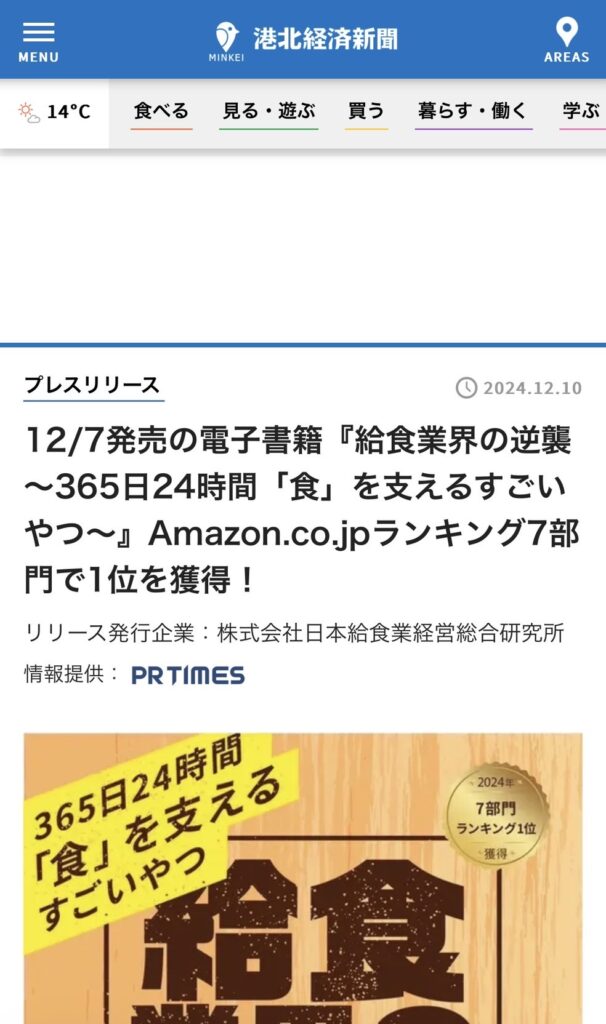Open the 暮らす・働く category
The image size is (606, 1024).
tap(472, 112)
